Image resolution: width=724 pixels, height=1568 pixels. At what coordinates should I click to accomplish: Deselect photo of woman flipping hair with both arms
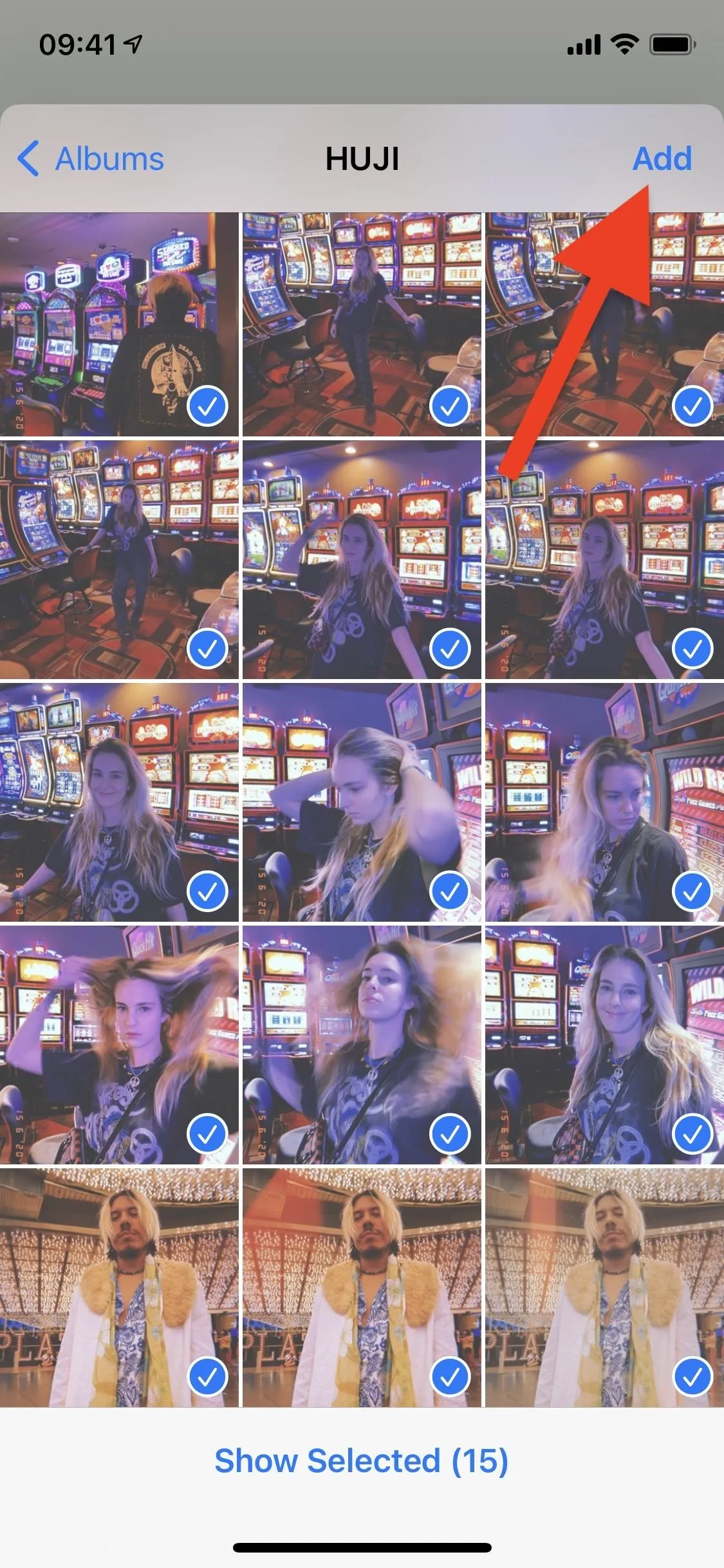(207, 1134)
